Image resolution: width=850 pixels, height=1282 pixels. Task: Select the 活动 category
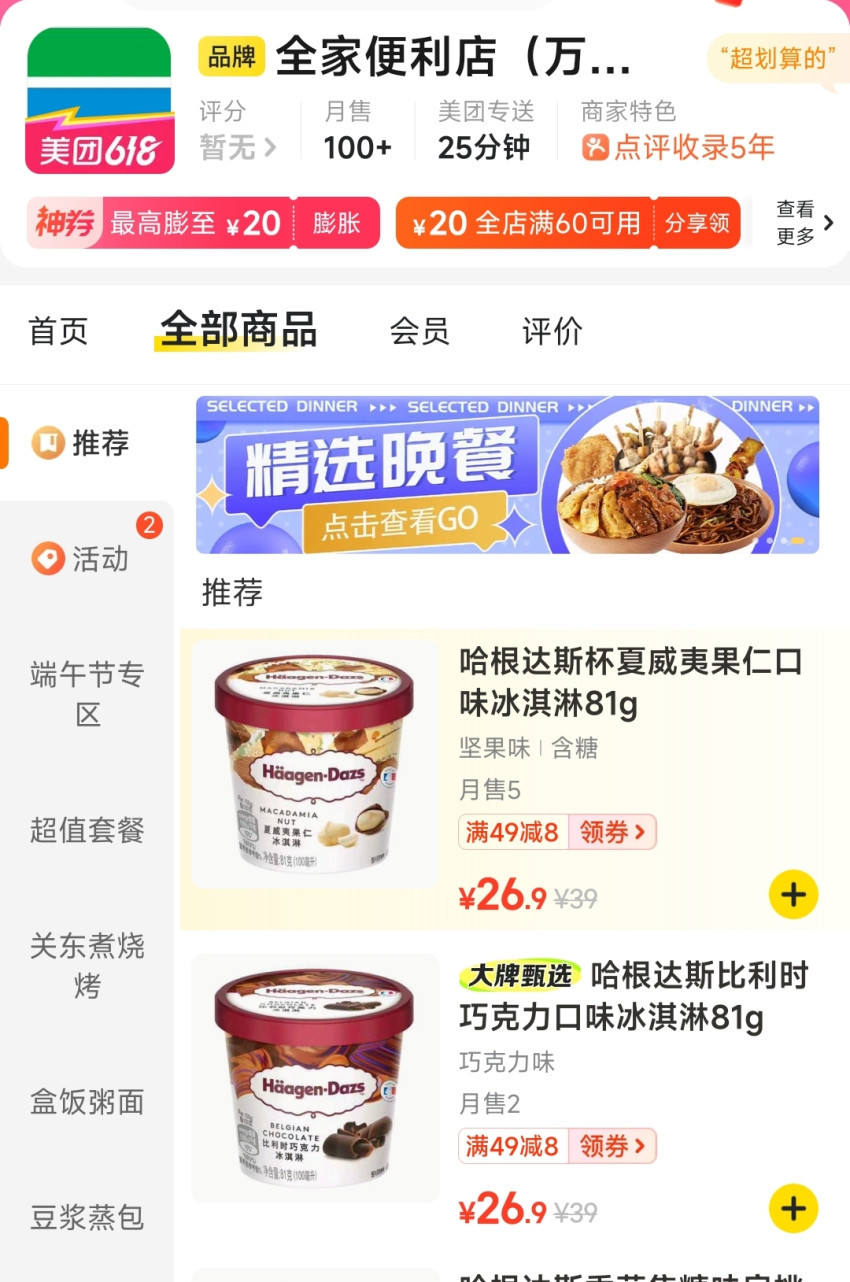[86, 558]
